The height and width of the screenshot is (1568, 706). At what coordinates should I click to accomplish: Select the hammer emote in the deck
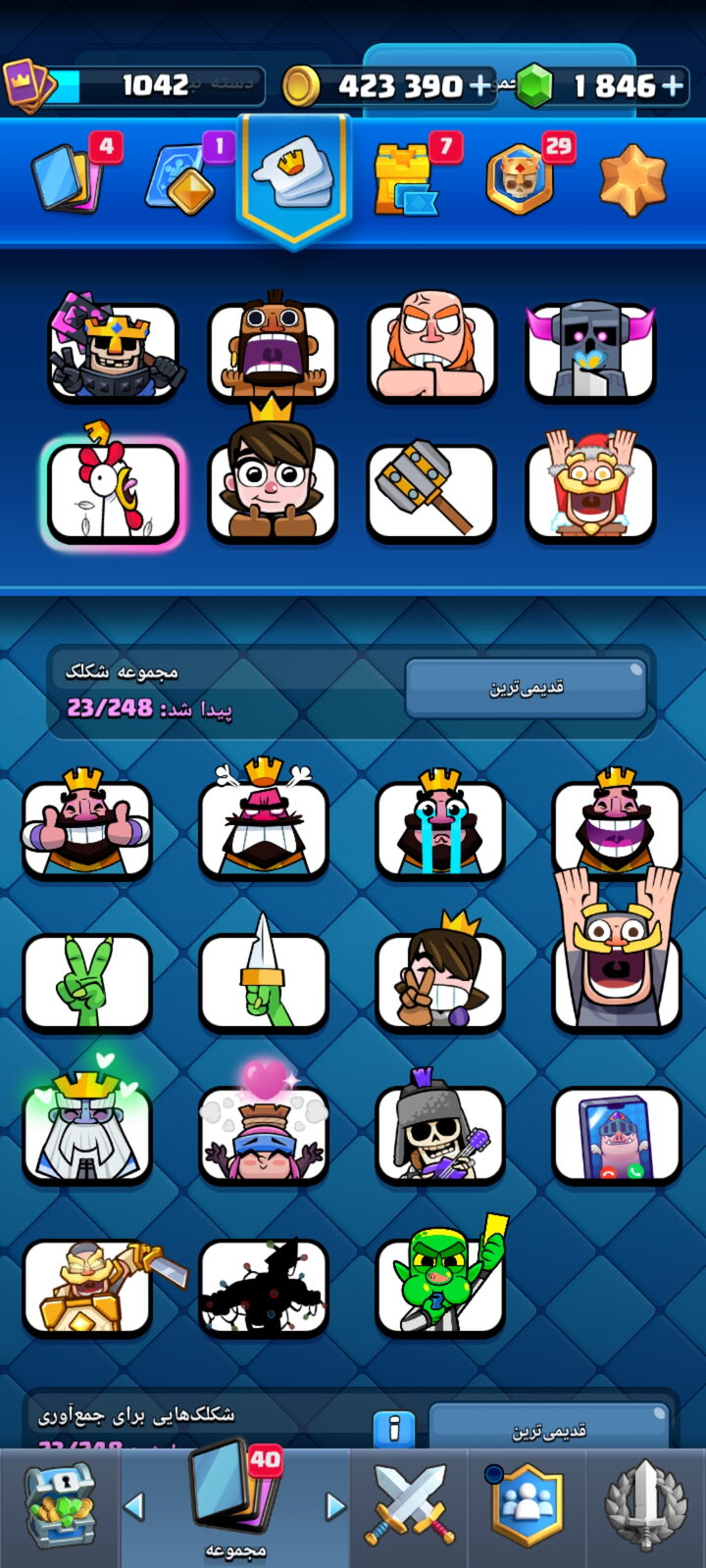430,490
